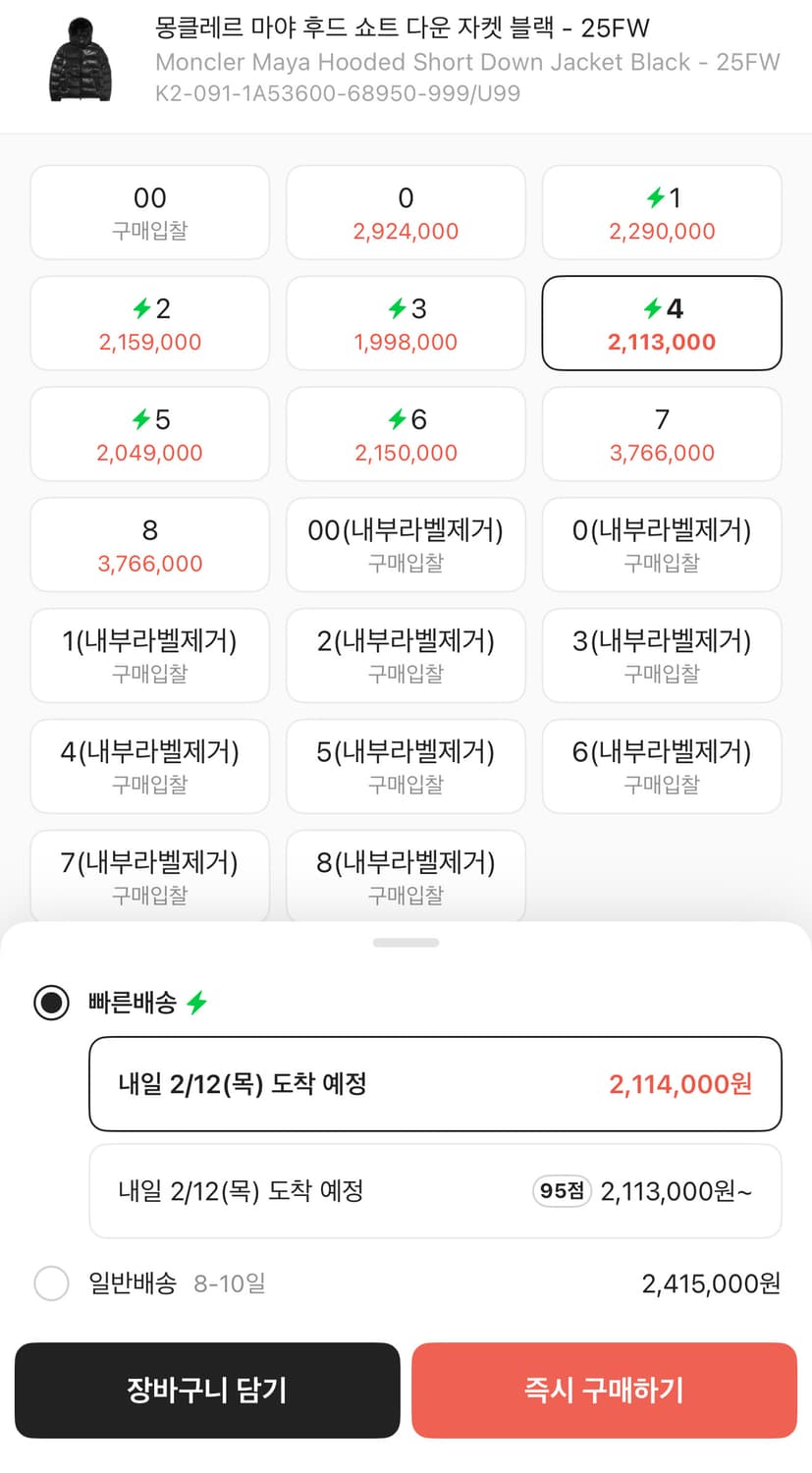Viewport: 812px width, 1473px height.
Task: Select the highlighted size 4 option
Action: 661,323
